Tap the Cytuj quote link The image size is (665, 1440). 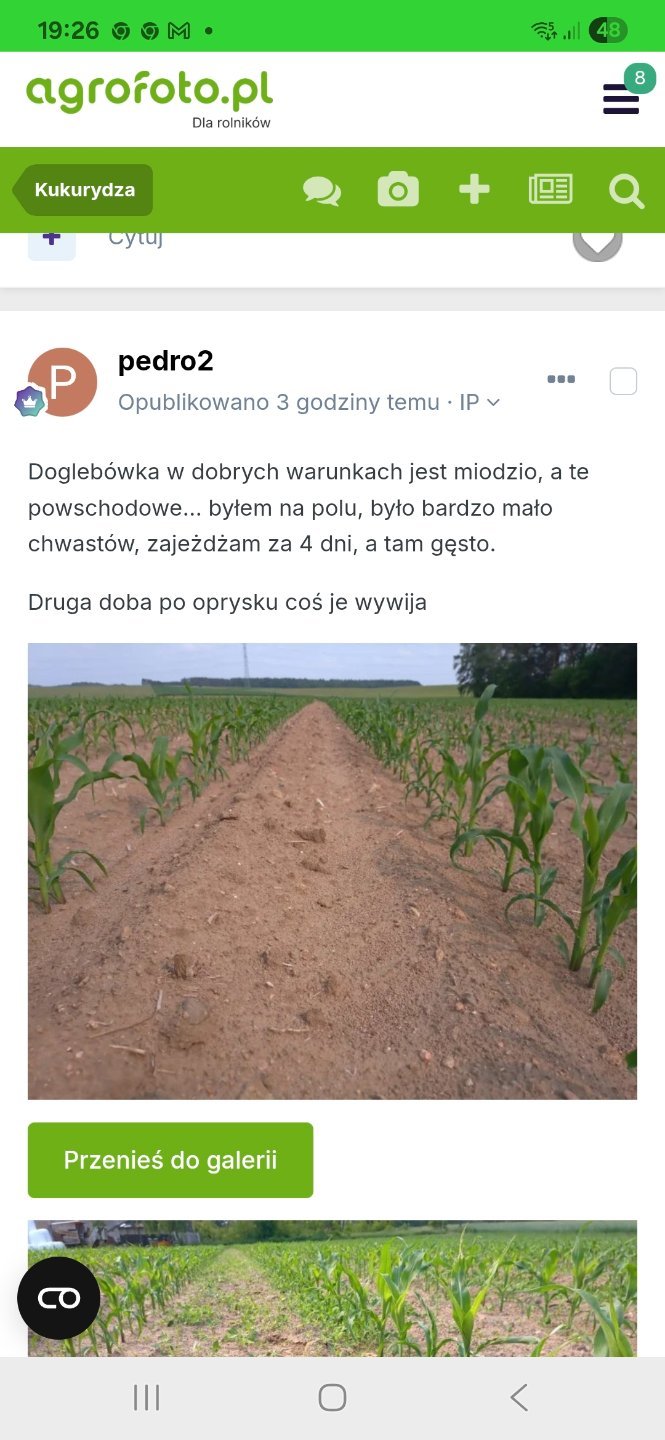(135, 238)
